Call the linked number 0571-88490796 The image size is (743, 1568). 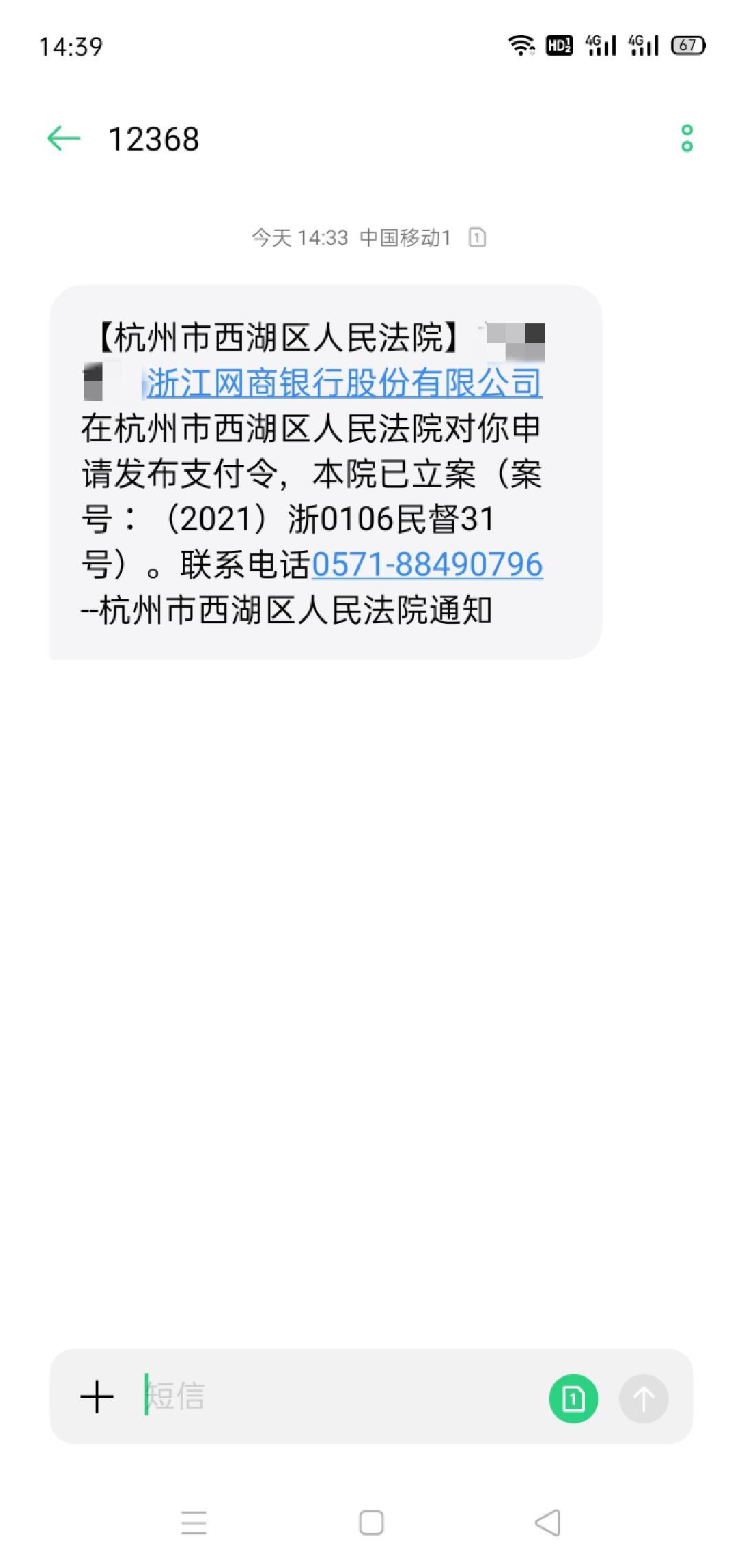point(428,565)
